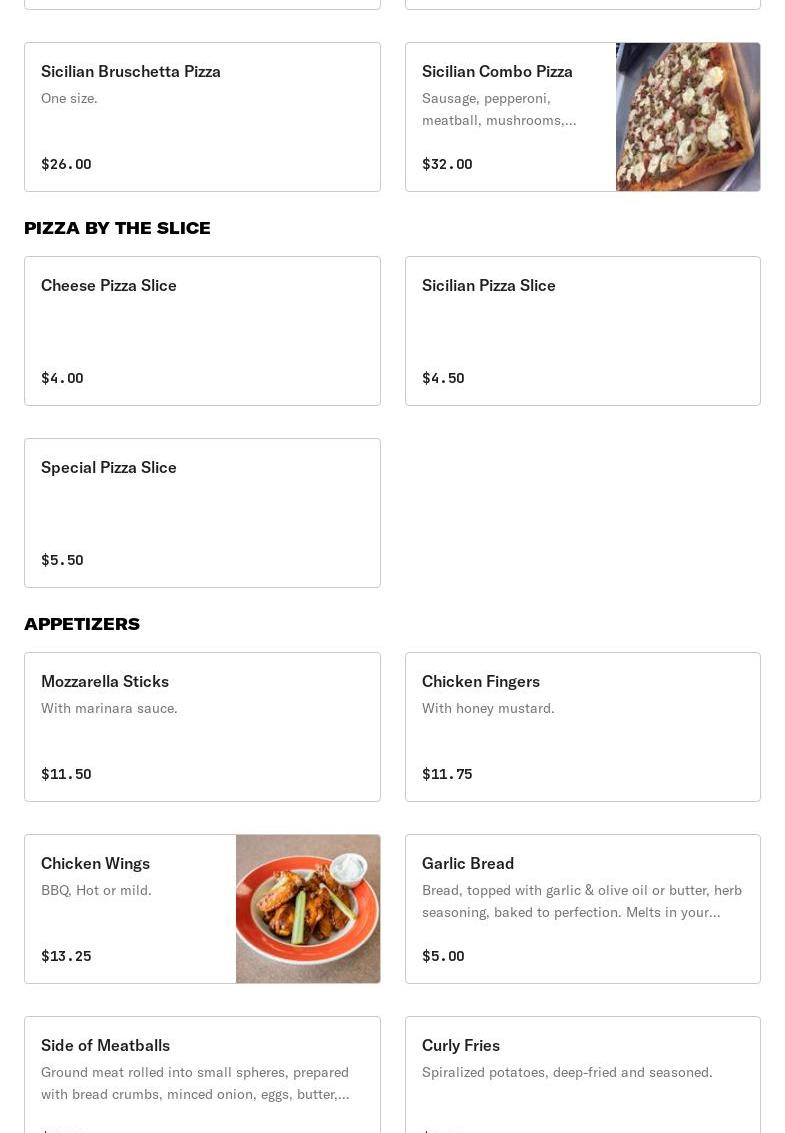Choose the Cheese Pizza Slice
785x1133 pixels.
(x=202, y=331)
